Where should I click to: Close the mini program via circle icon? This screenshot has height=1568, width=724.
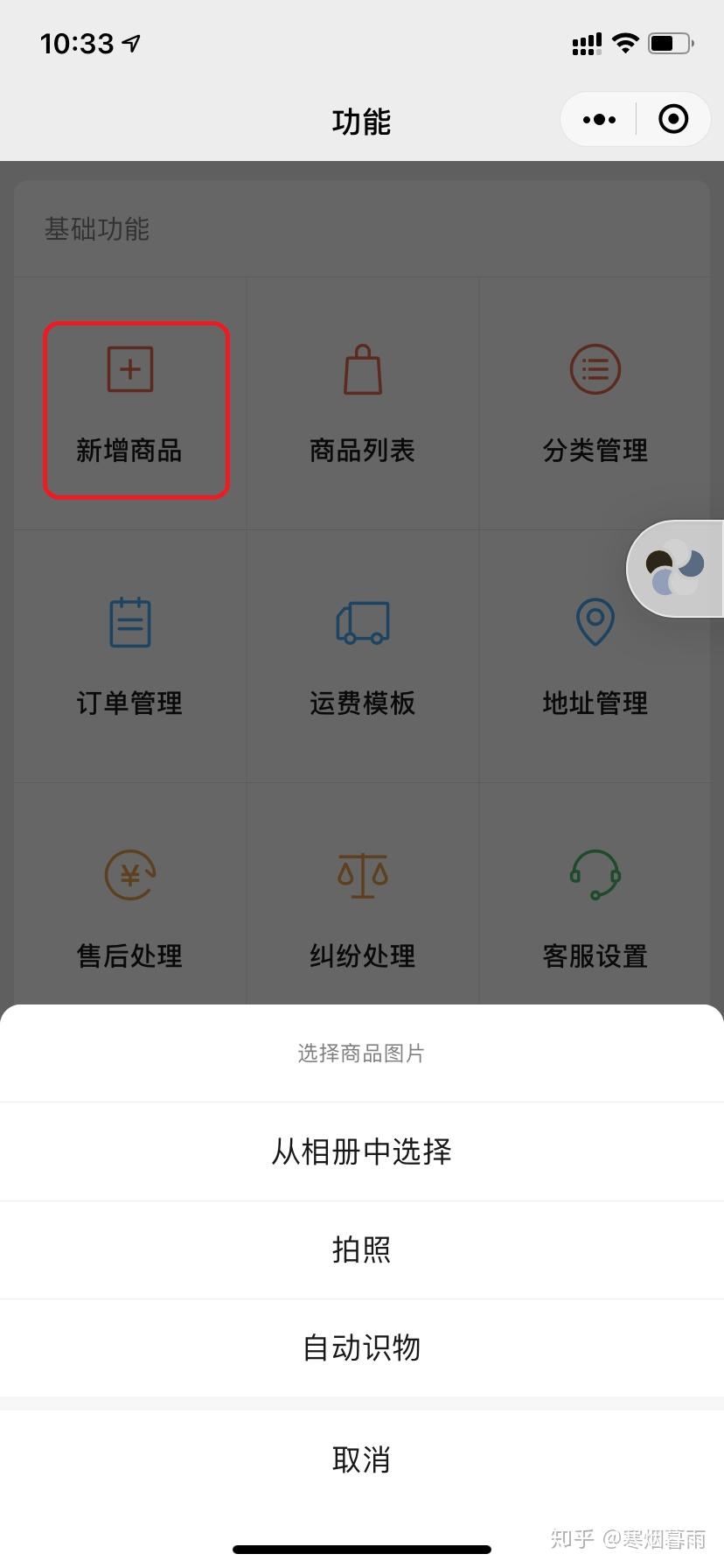673,119
